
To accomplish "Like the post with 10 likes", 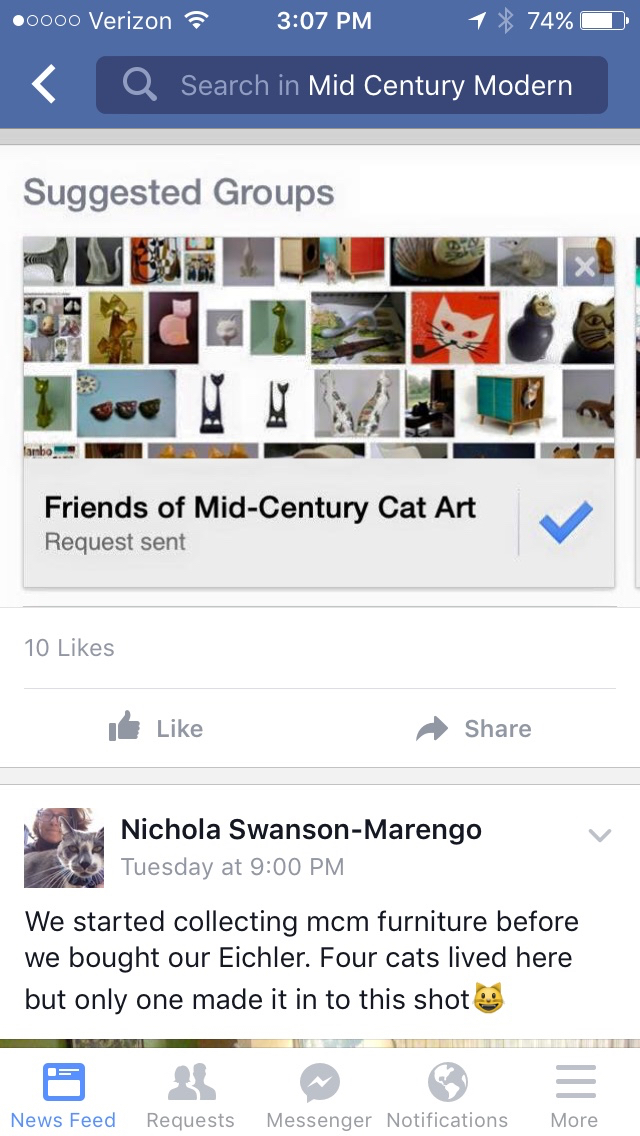I will point(156,729).
